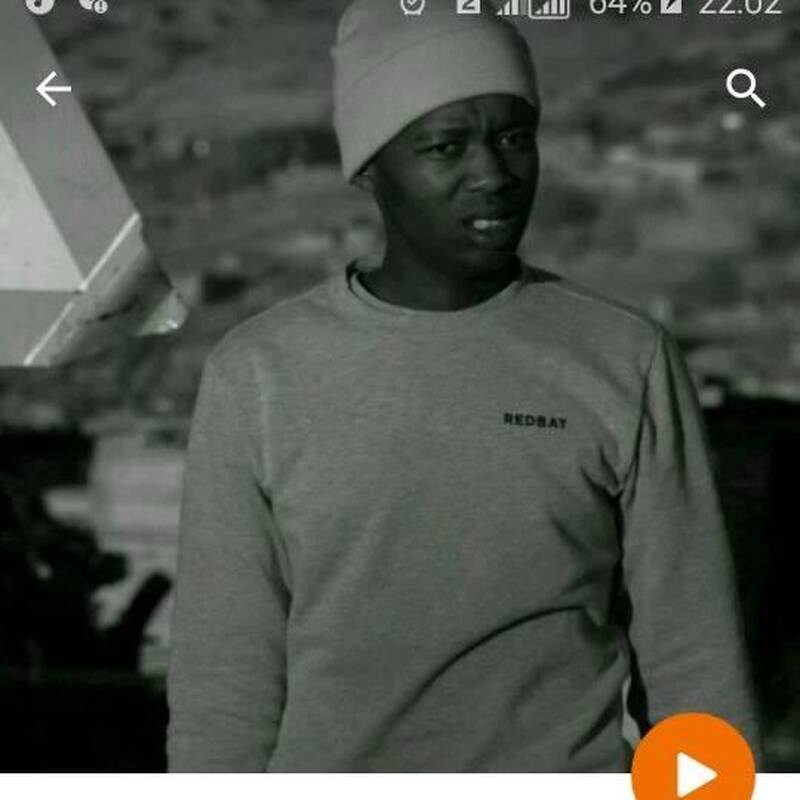This screenshot has height=800, width=800.
Task: Go back using the arrow icon
Action: pos(53,89)
